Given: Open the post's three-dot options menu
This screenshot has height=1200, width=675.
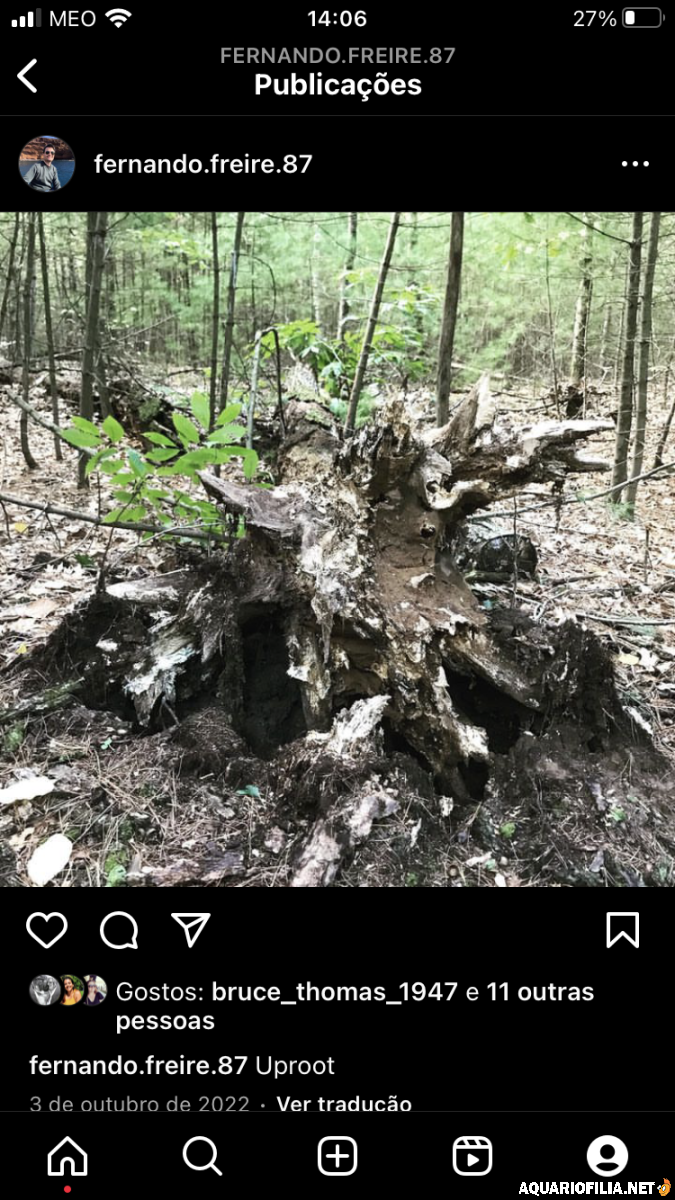Looking at the screenshot, I should point(635,164).
